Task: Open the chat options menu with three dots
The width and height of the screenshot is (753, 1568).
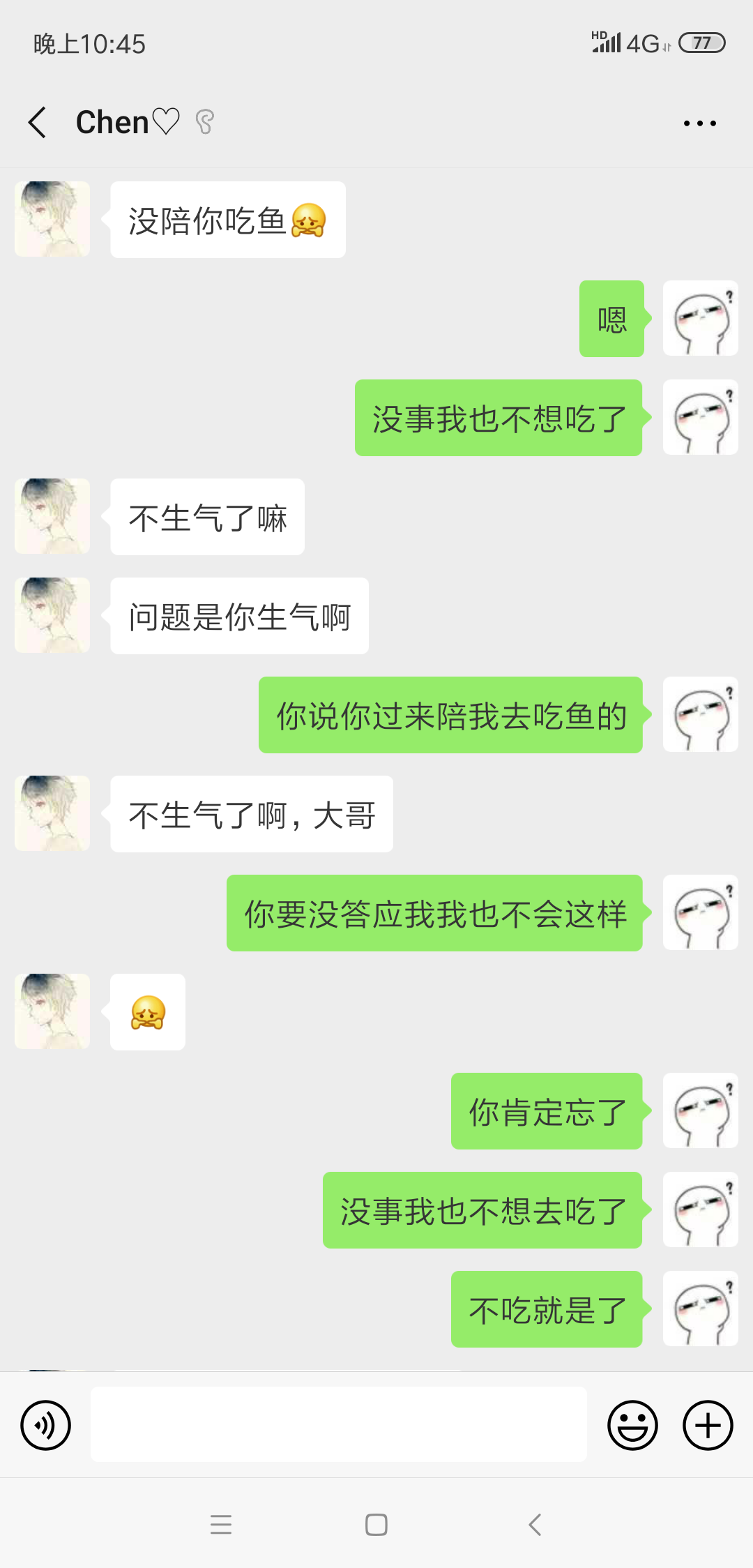Action: tap(700, 122)
